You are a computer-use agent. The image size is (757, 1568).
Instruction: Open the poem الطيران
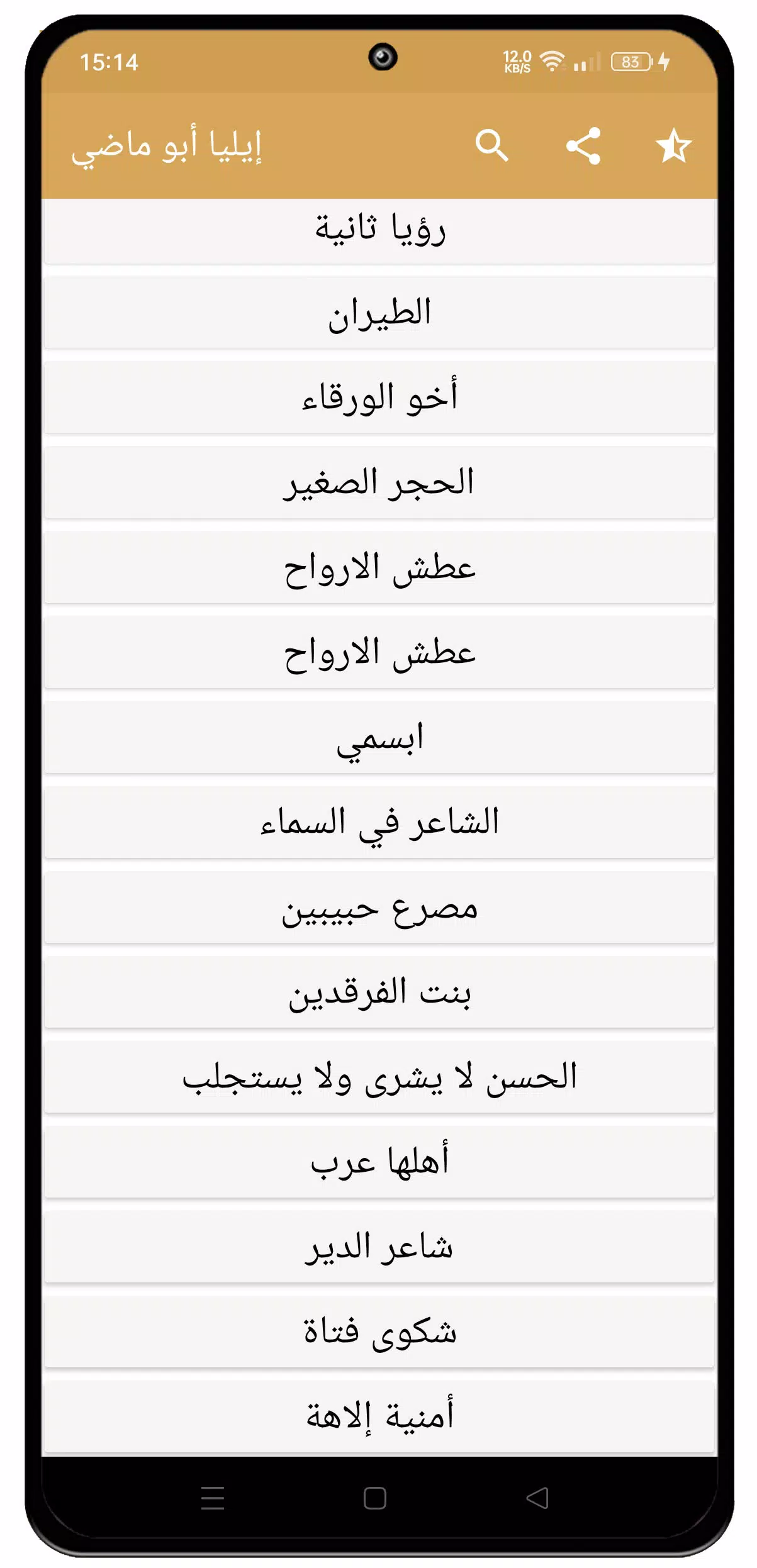pos(379,313)
